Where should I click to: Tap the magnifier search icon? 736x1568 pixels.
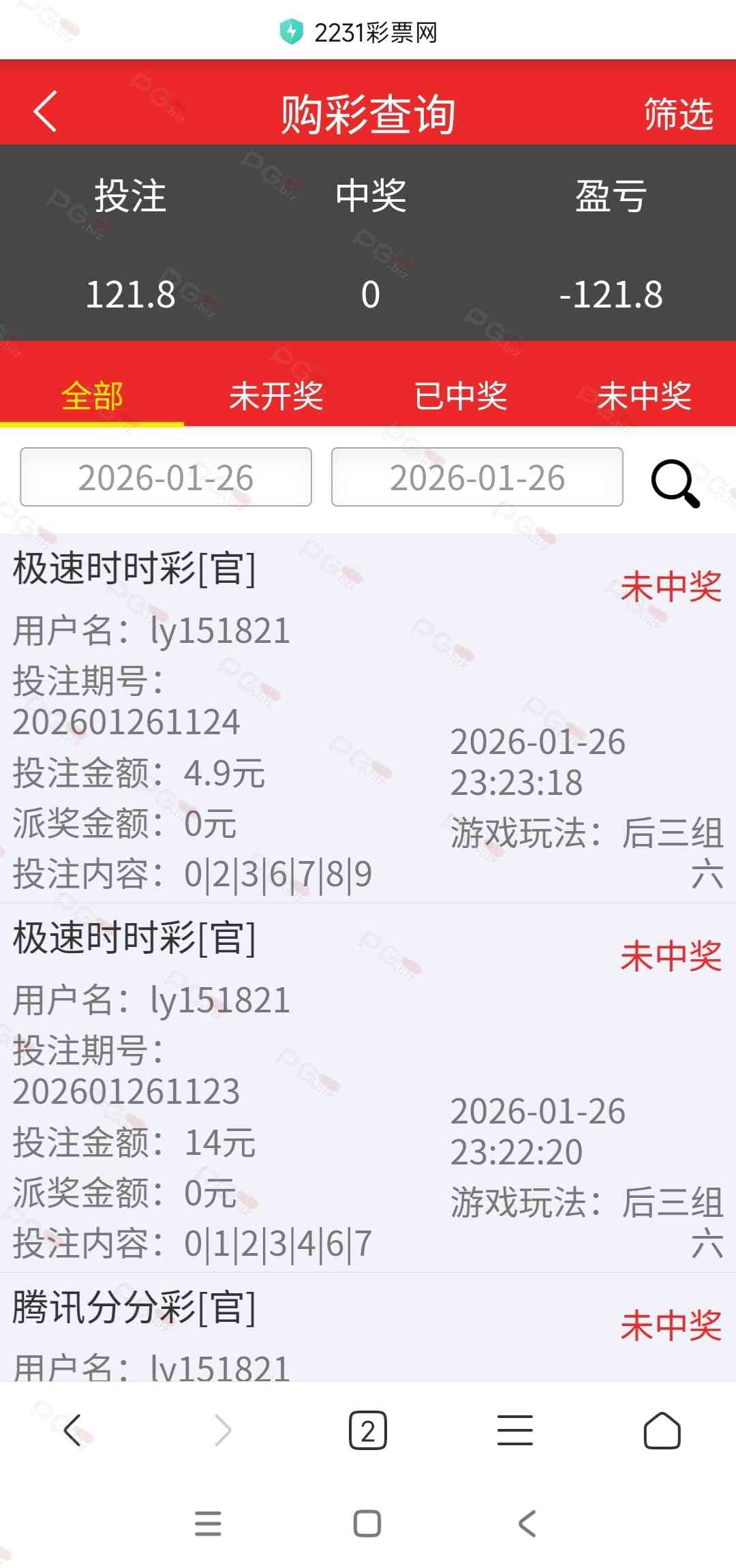tap(675, 483)
